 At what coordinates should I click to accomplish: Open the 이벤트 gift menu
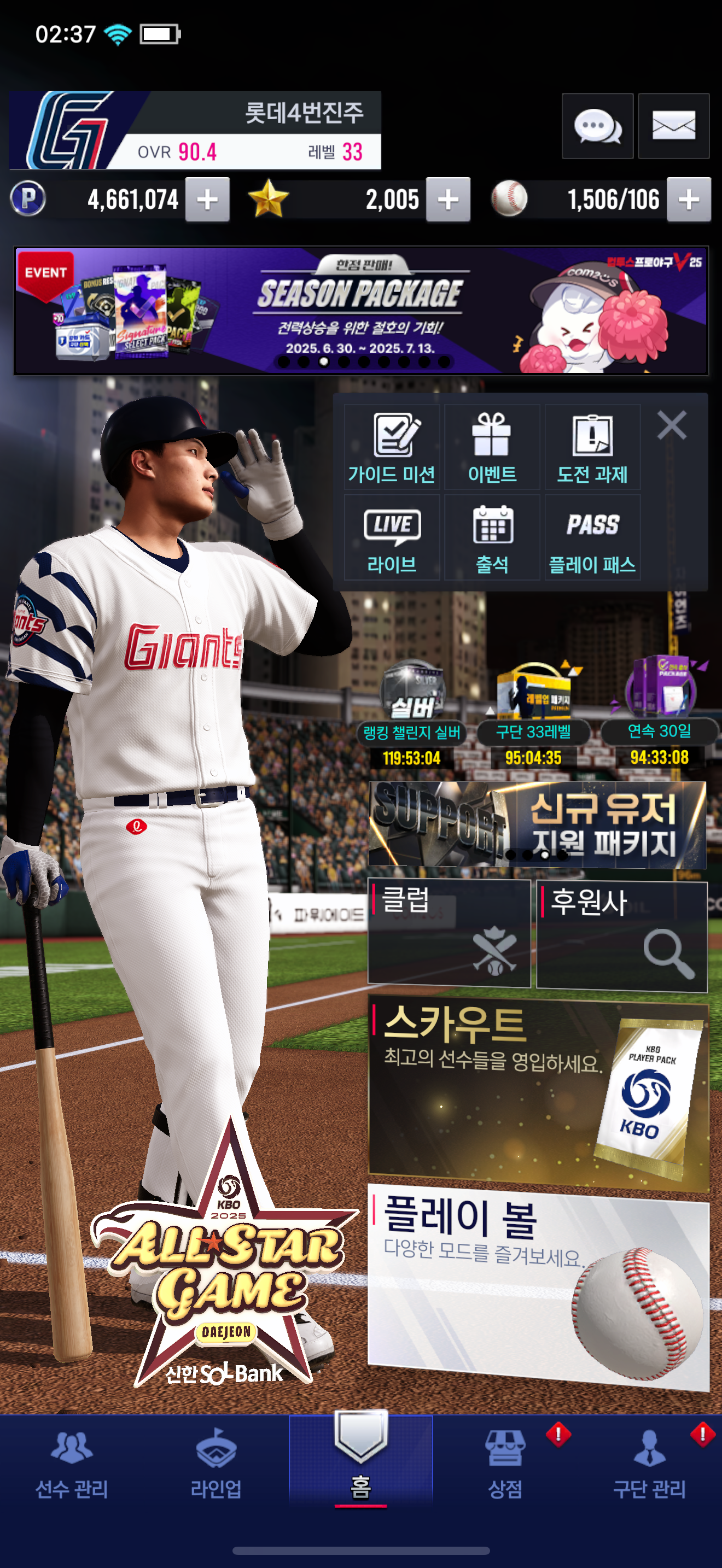(492, 447)
